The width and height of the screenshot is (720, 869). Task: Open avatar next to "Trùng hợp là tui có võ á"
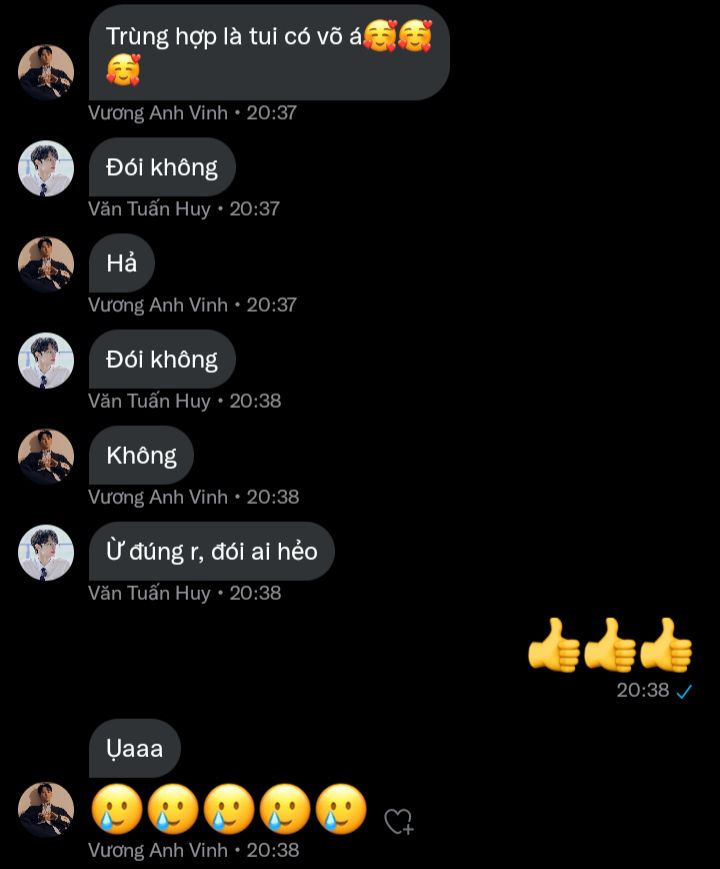[46, 72]
